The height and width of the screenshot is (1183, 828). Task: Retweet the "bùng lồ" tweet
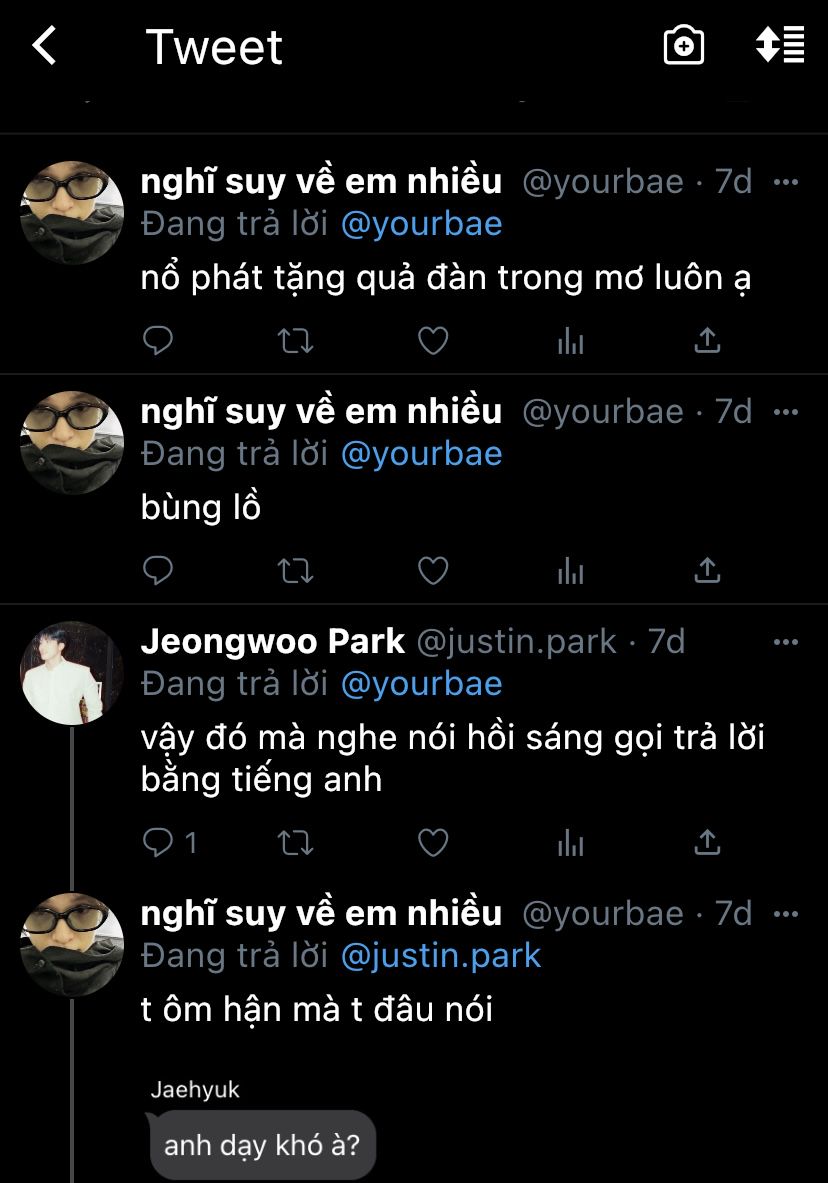(294, 571)
